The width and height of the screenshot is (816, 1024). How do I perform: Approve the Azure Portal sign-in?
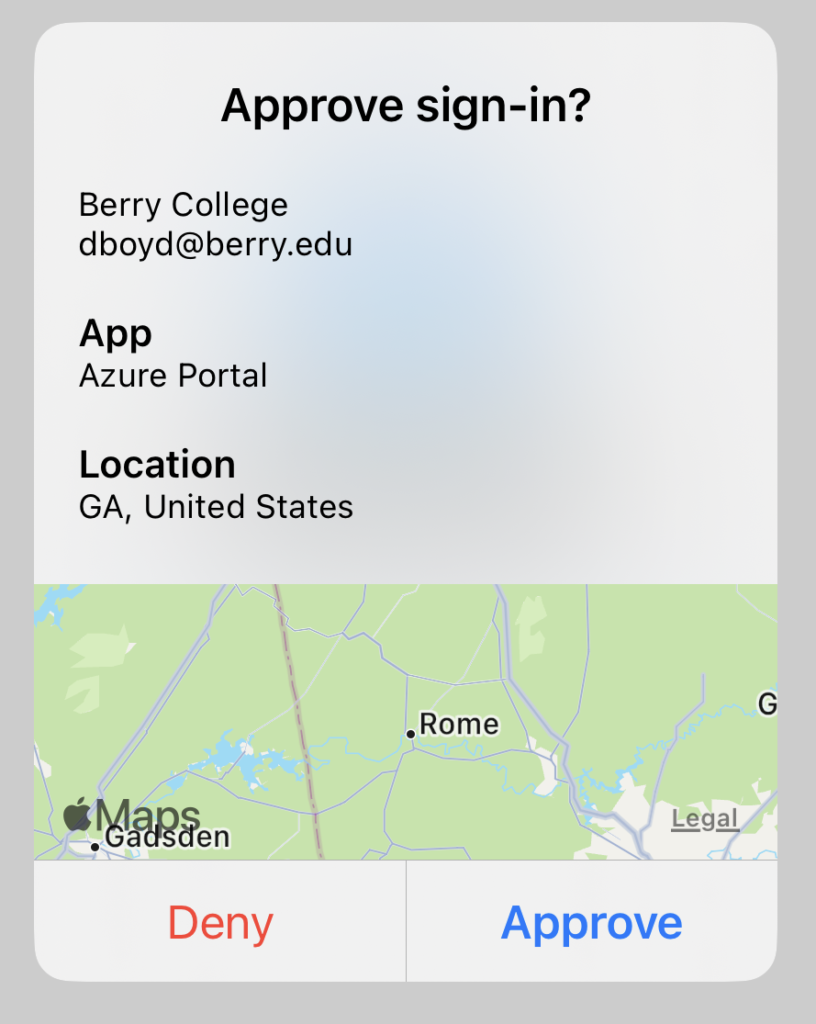(591, 922)
